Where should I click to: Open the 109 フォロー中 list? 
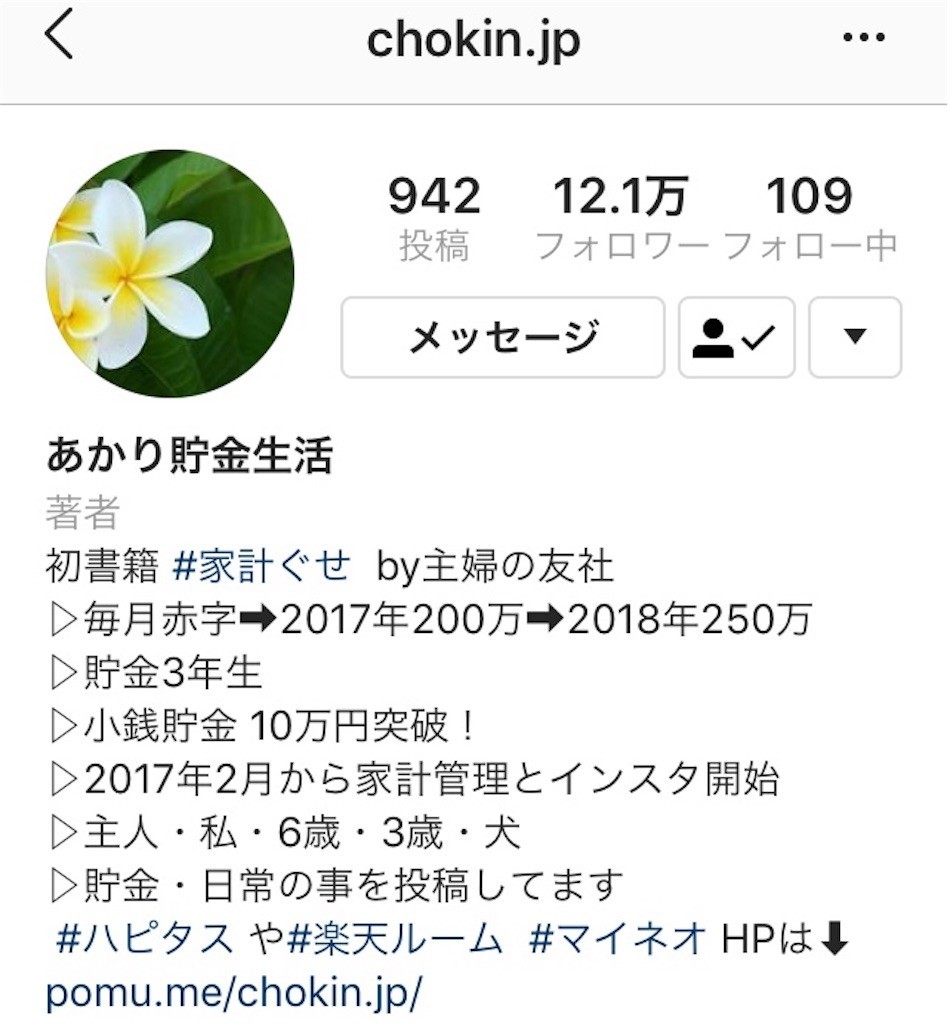pos(810,218)
